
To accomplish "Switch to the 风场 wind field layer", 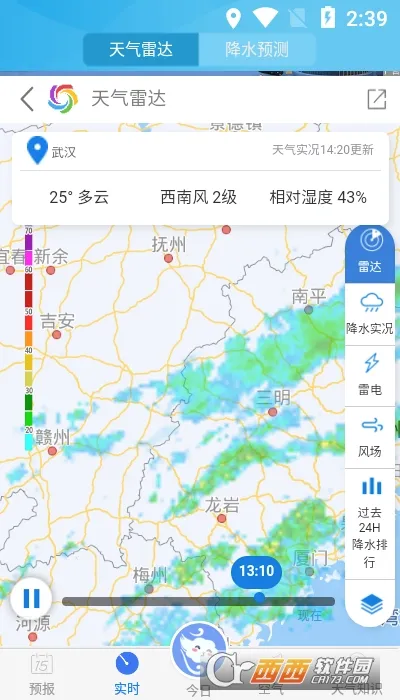I will click(370, 438).
